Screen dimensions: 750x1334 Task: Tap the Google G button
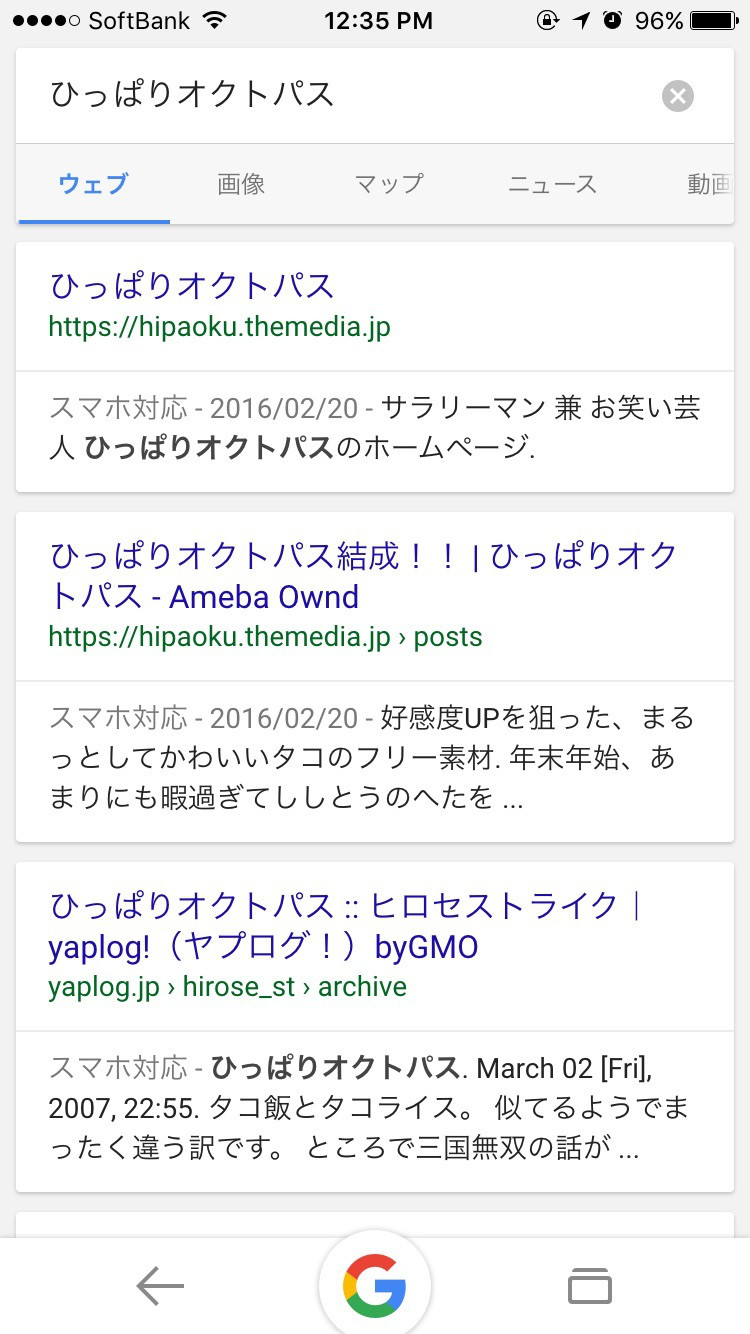[x=375, y=1285]
